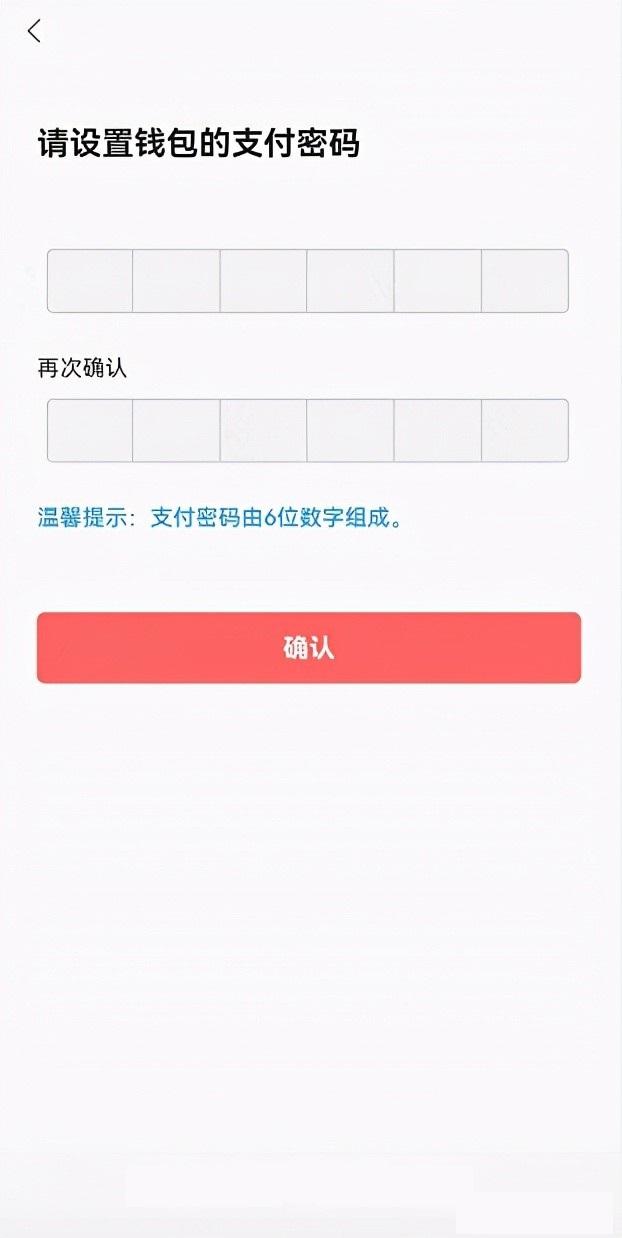This screenshot has width=622, height=1238.
Task: Tap the red 确认 button
Action: coord(309,648)
